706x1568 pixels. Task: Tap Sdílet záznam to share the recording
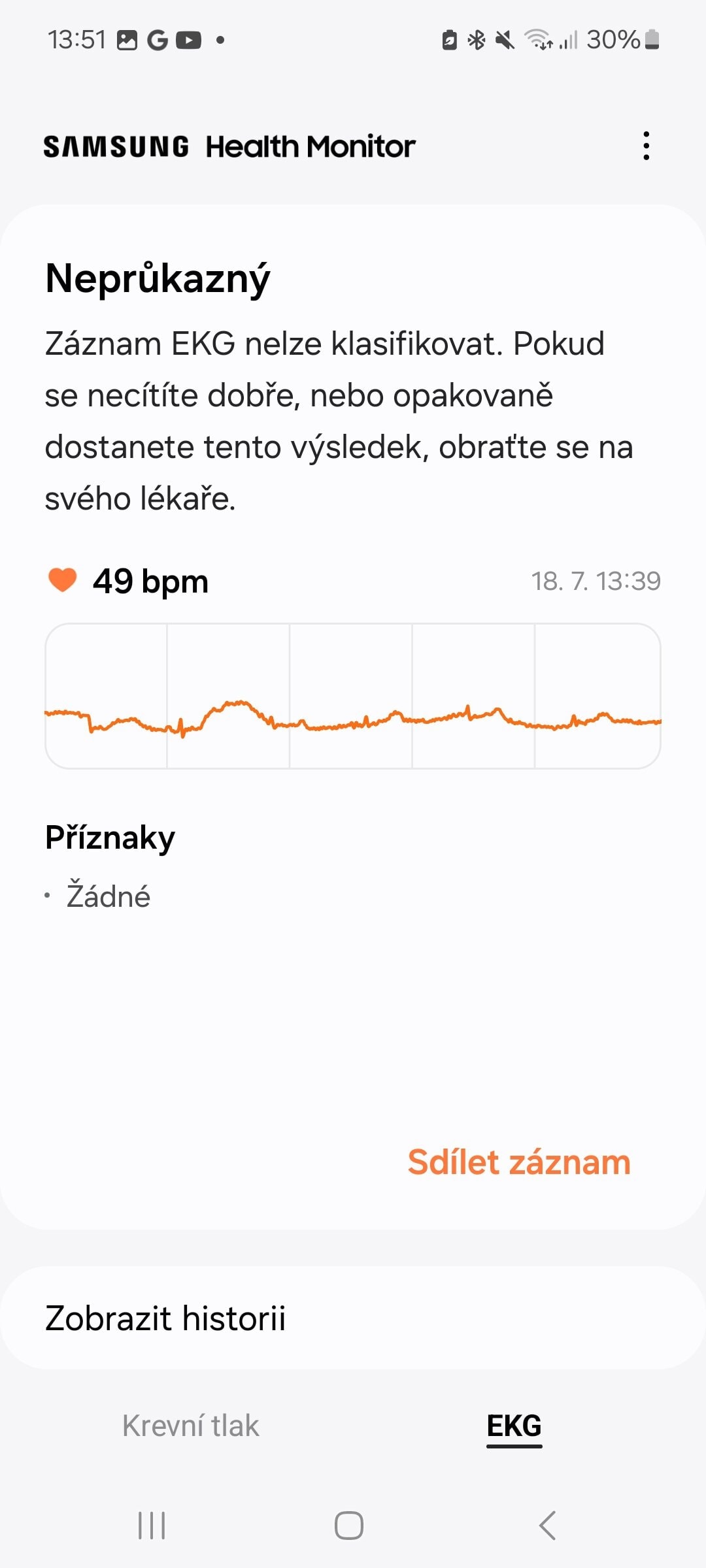click(x=519, y=1163)
